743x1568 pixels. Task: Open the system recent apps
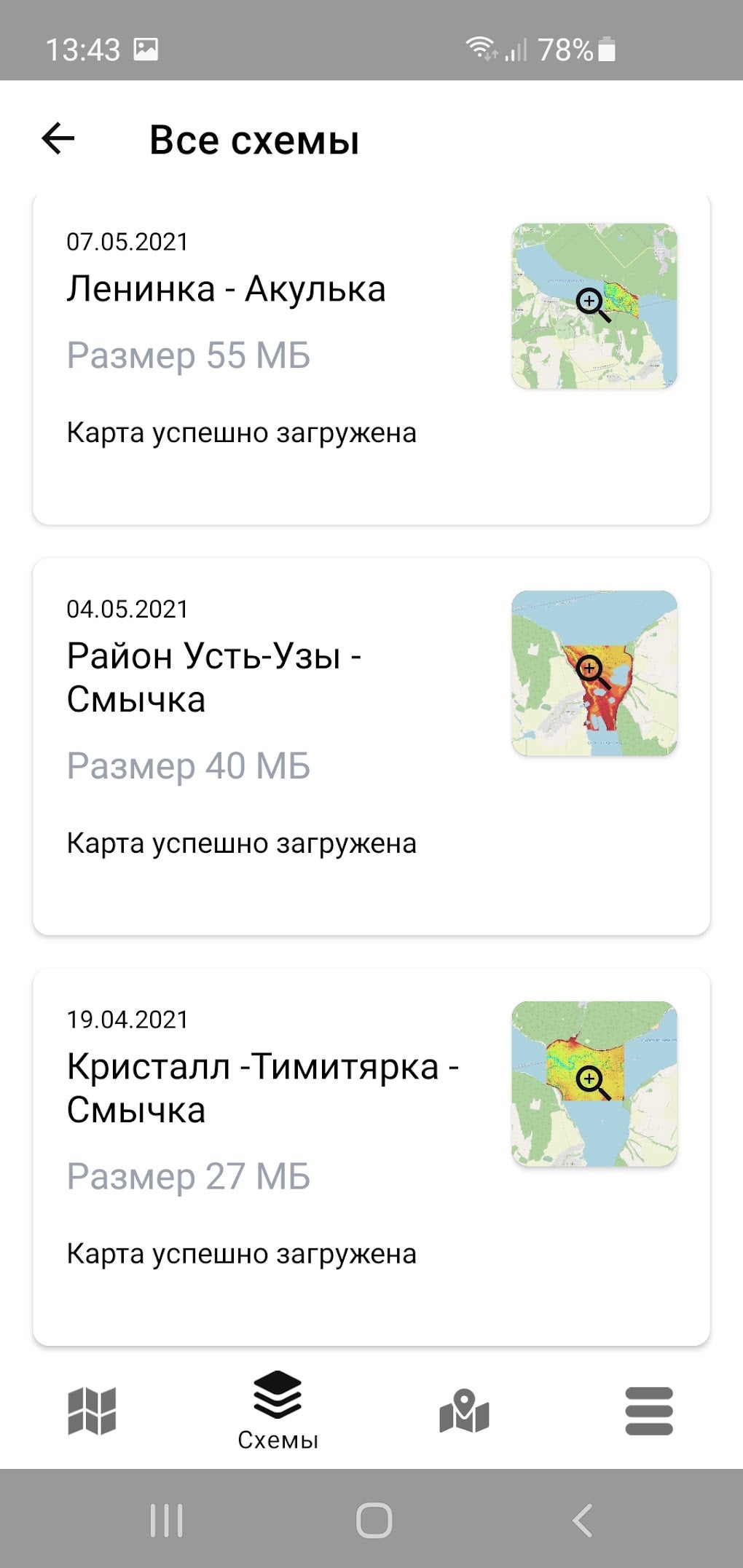click(x=166, y=1520)
